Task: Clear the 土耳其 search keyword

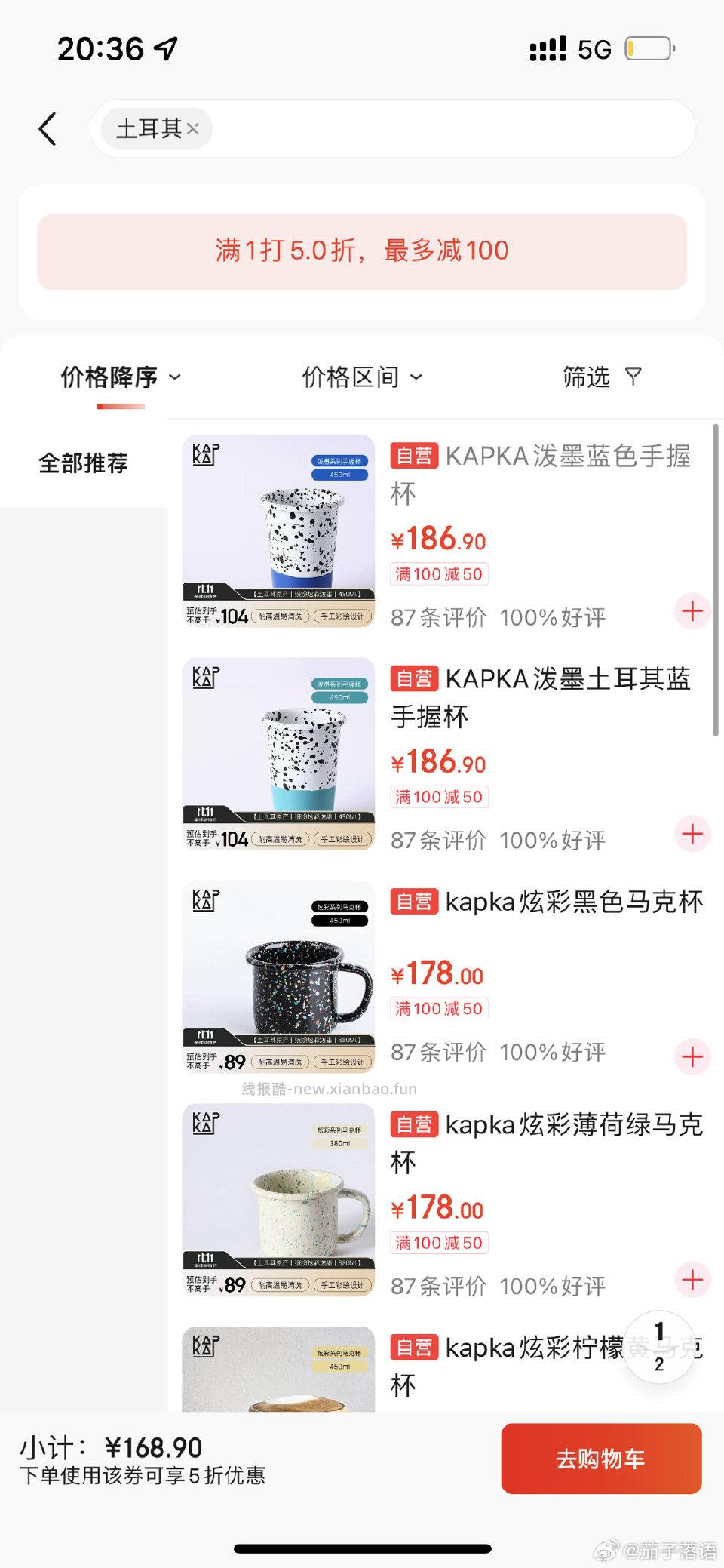Action: pyautogui.click(x=193, y=128)
